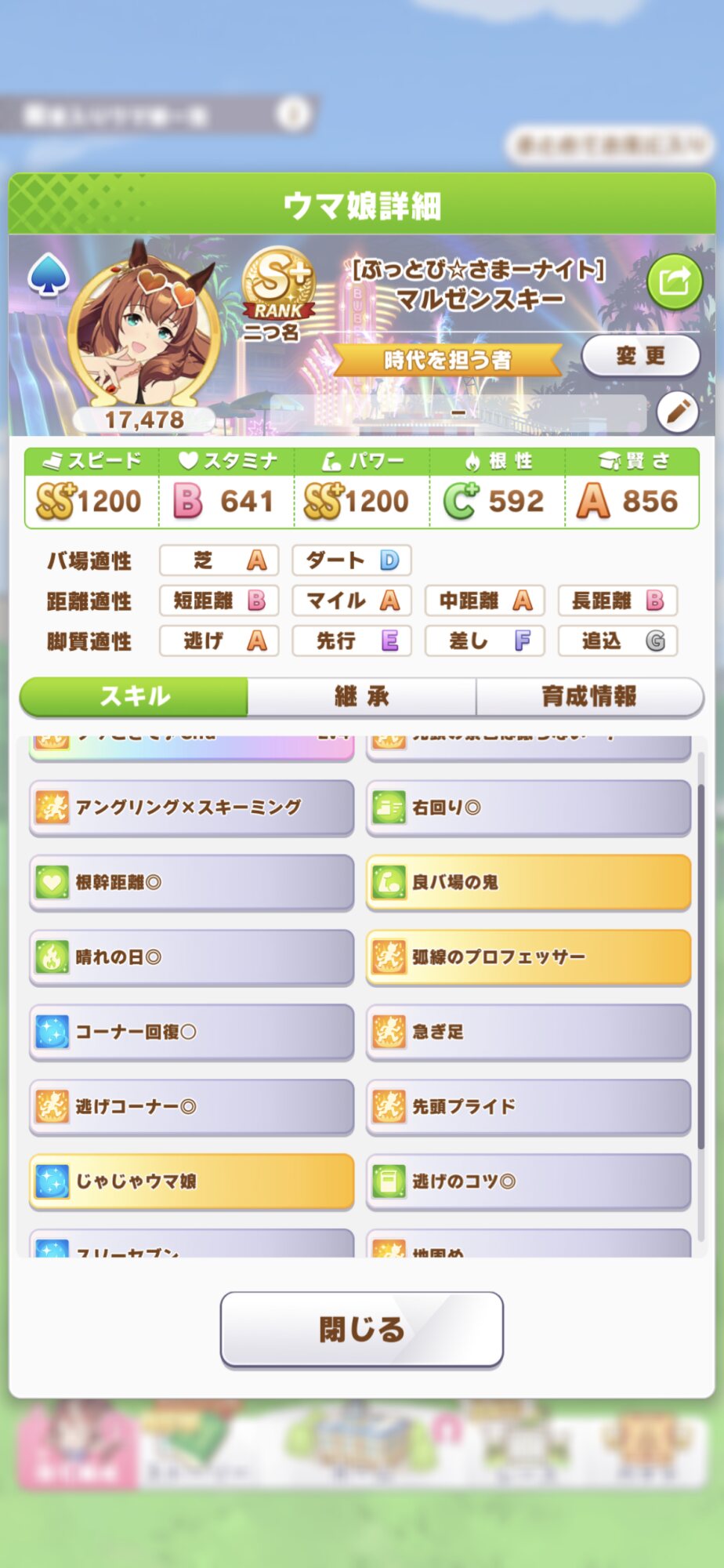Tap the 変更 button to change title
The image size is (724, 1568).
[x=640, y=356]
